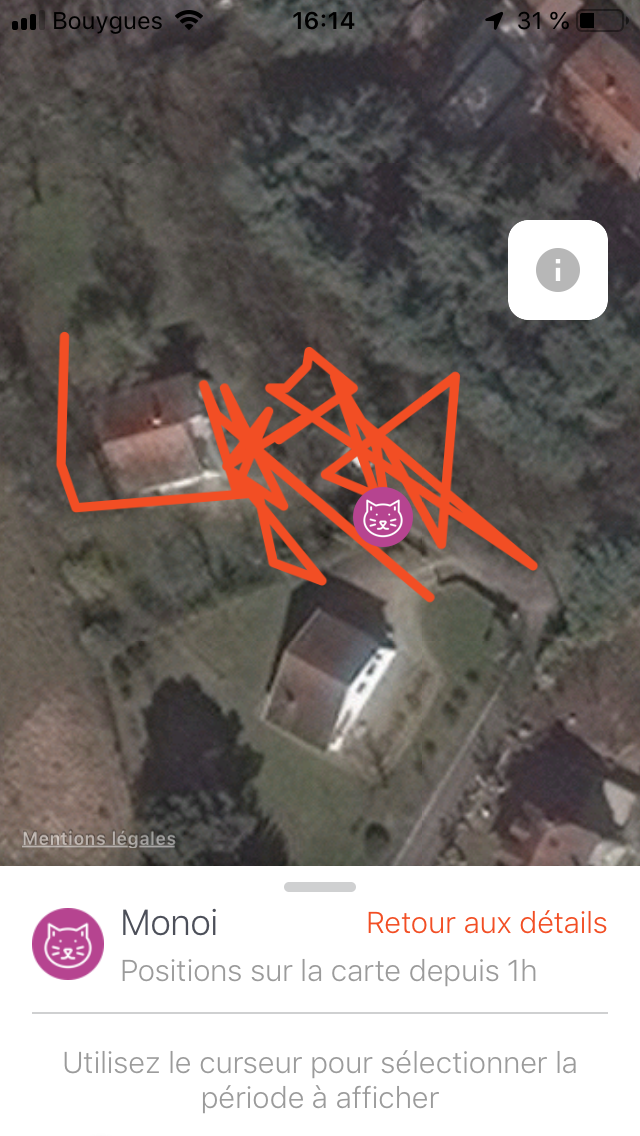This screenshot has width=640, height=1136.
Task: Open the map info button
Action: (557, 270)
